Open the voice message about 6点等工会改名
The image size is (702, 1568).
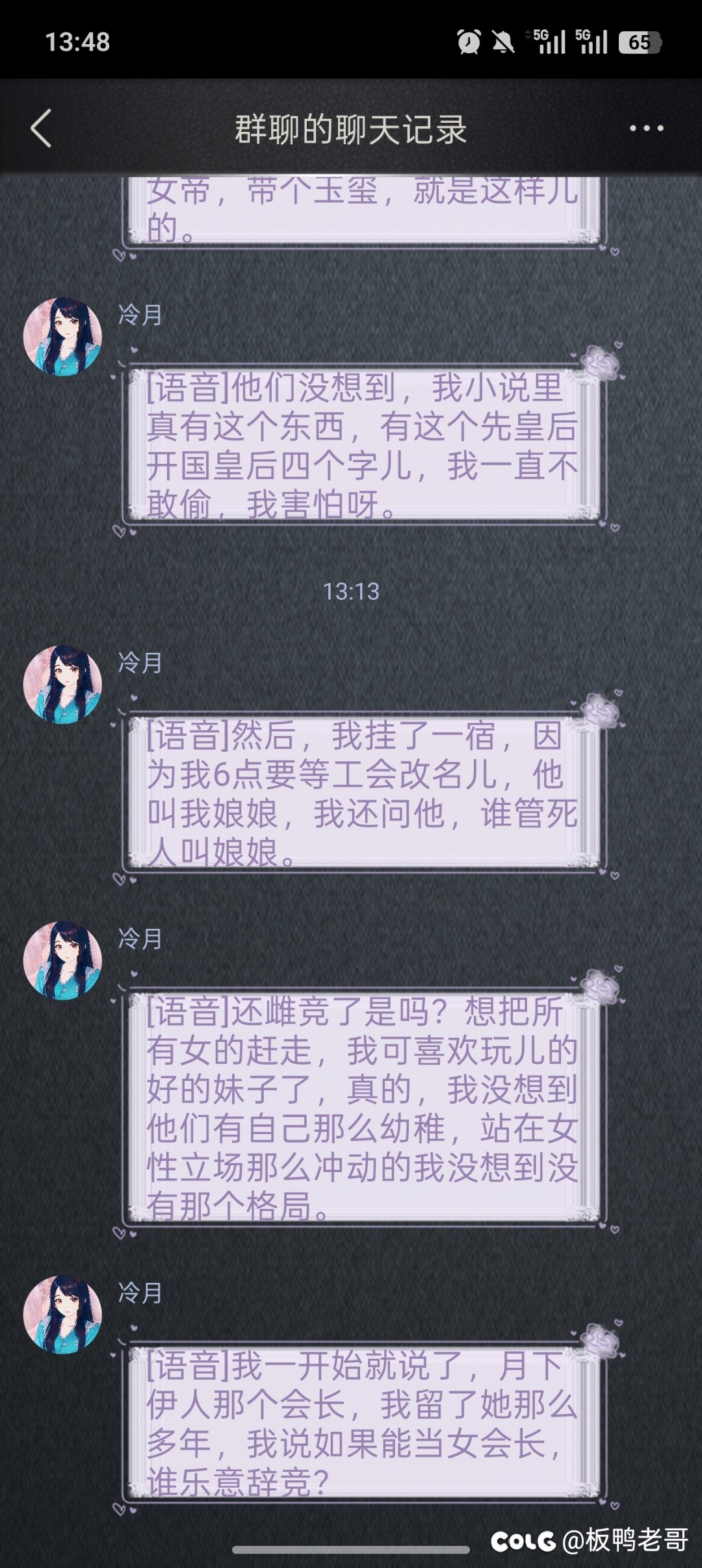pyautogui.click(x=362, y=793)
